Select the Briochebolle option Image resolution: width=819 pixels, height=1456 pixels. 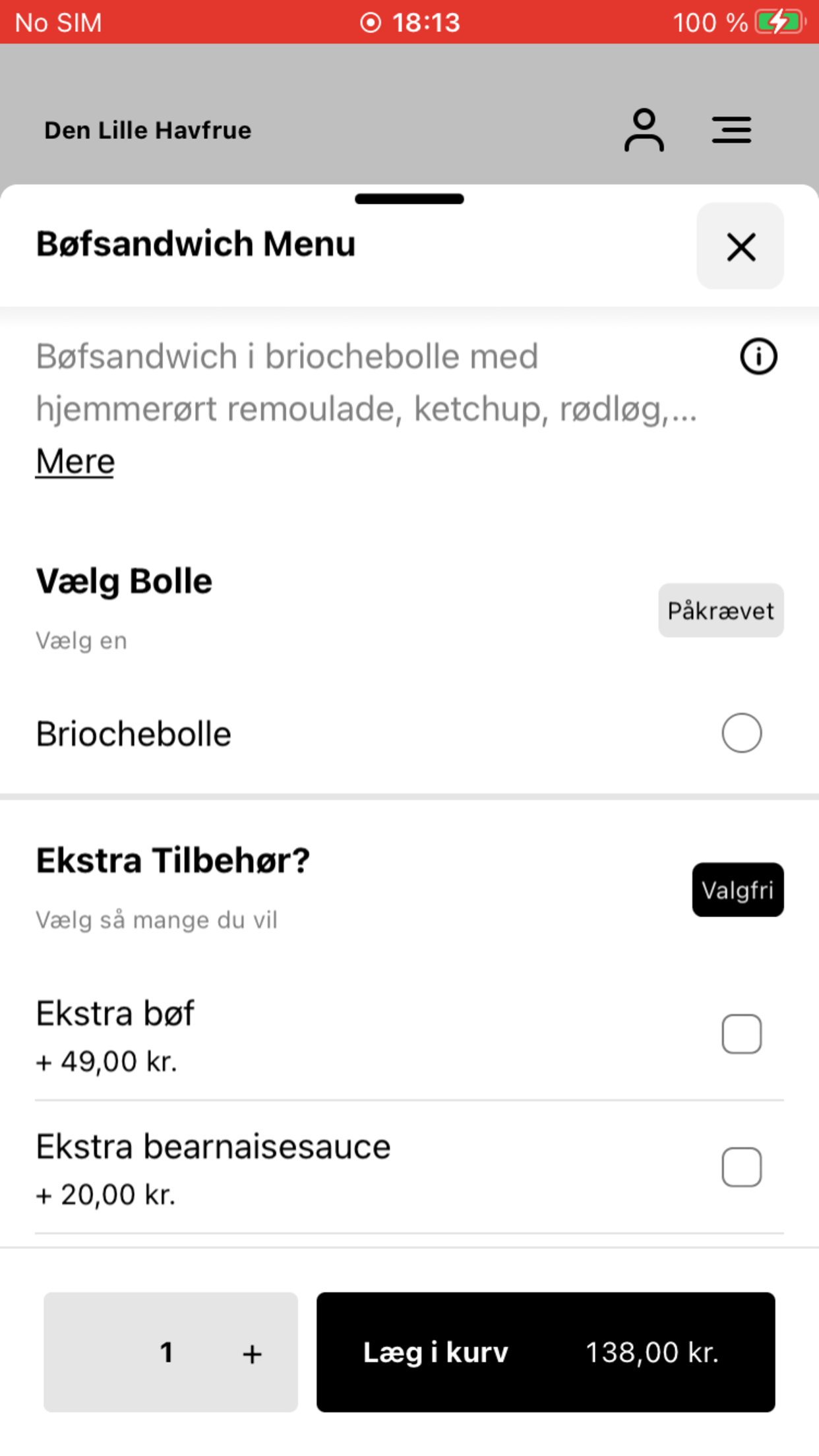point(741,733)
